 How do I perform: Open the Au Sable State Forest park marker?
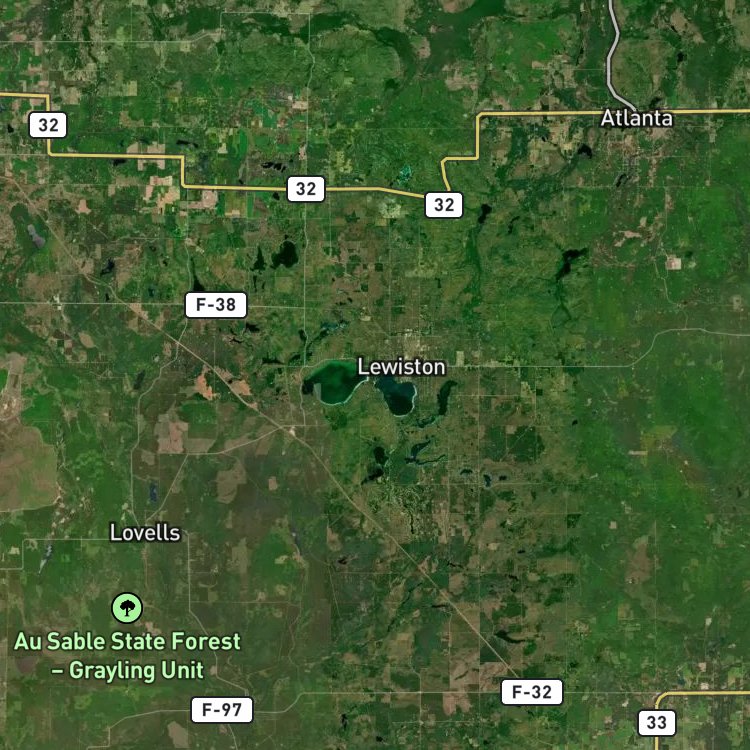tap(127, 608)
